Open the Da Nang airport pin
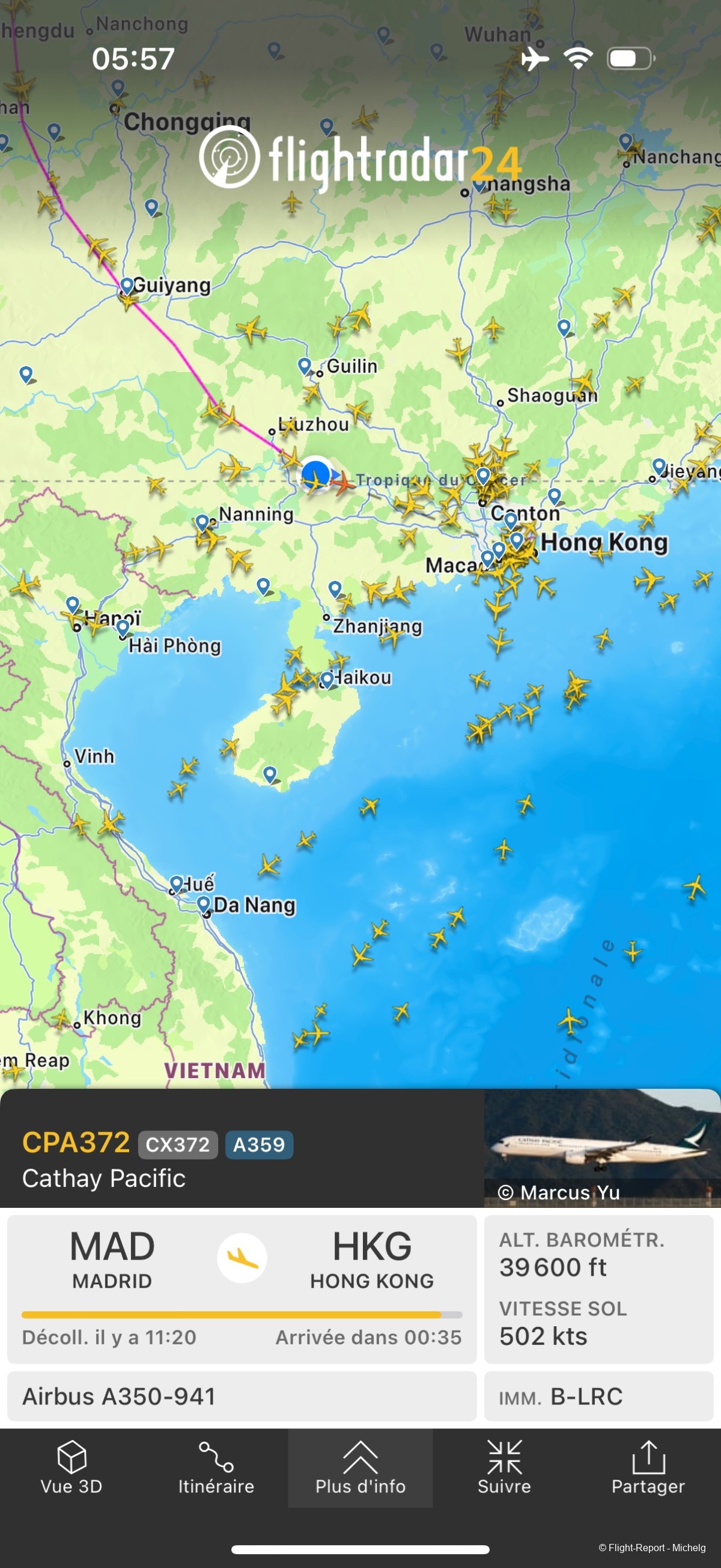 204,903
